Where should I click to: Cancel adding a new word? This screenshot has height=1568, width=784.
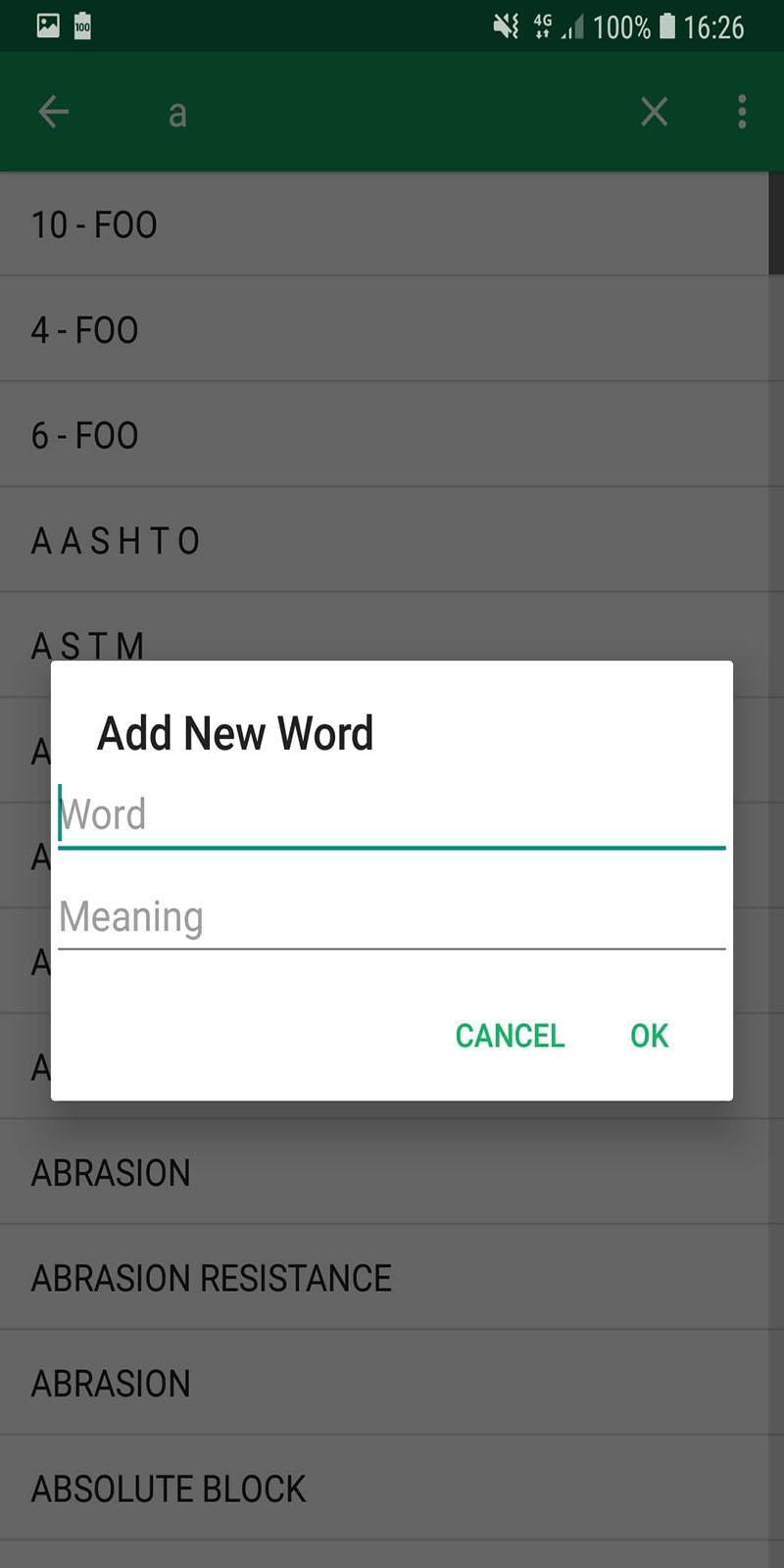coord(510,1036)
